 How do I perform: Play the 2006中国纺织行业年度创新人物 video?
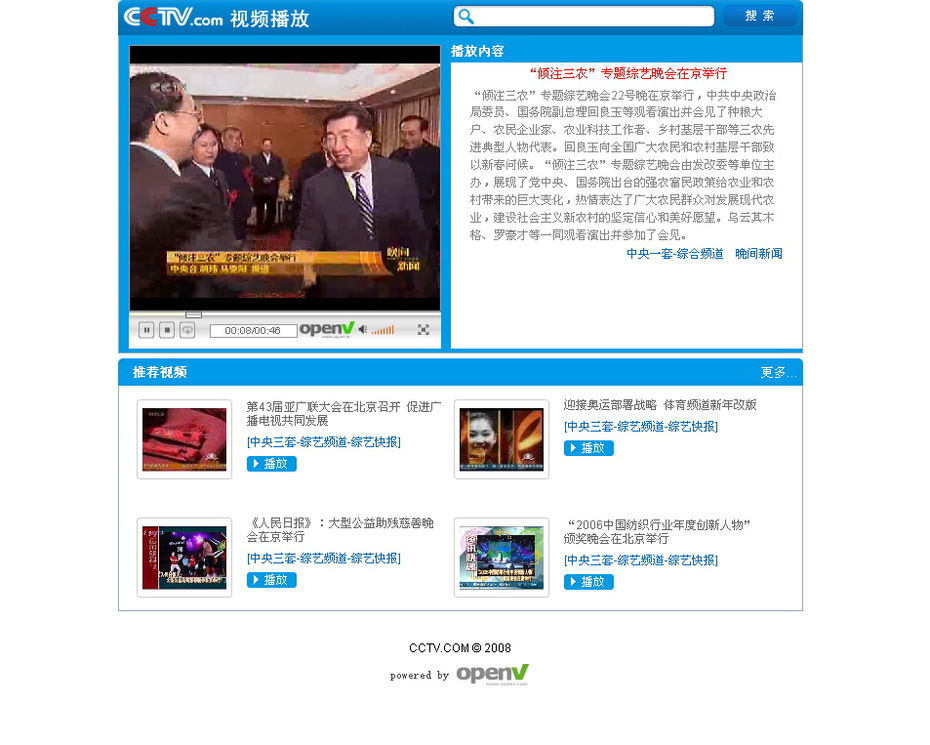pyautogui.click(x=589, y=582)
